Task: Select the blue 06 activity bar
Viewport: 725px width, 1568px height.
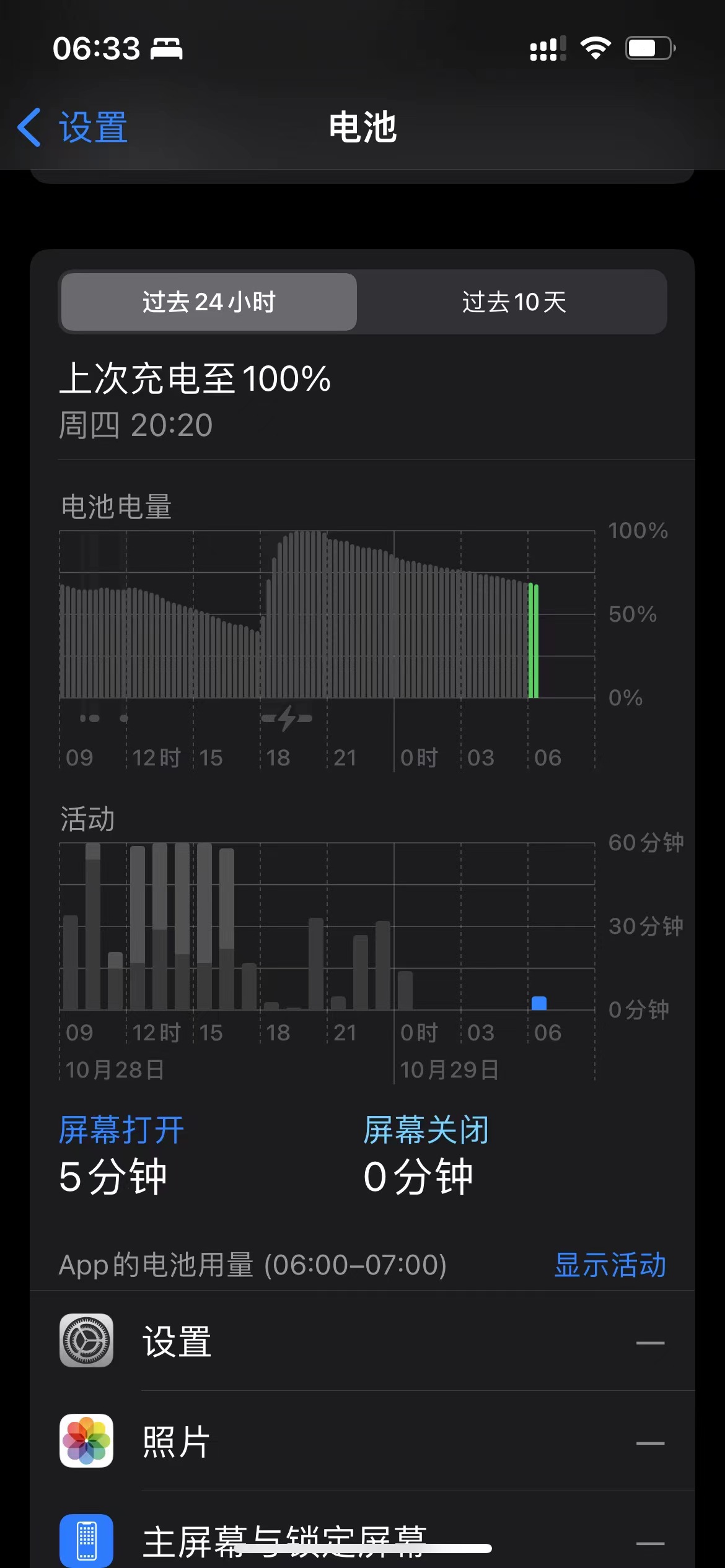Action: (539, 1003)
